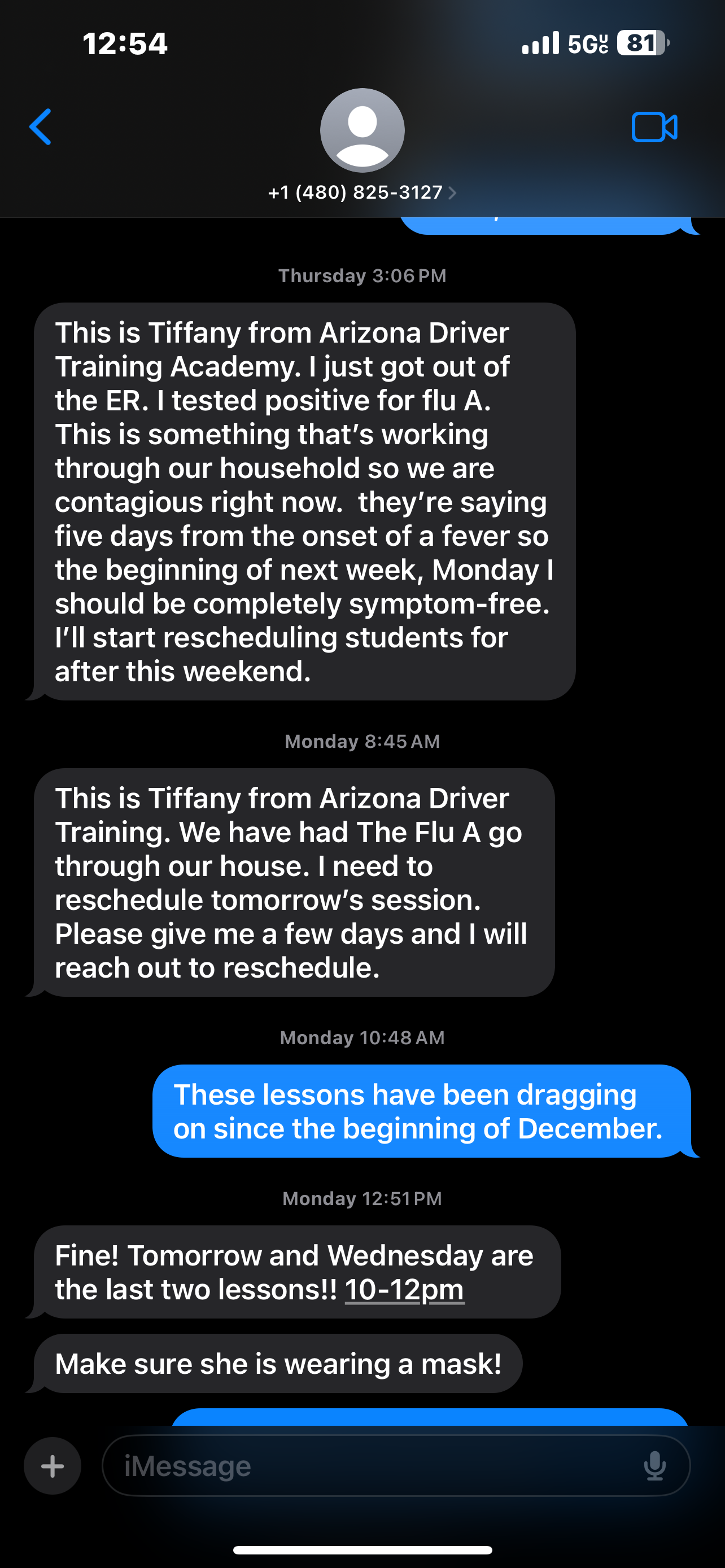The image size is (725, 1568).
Task: Open the plus attachments menu
Action: 53,1466
